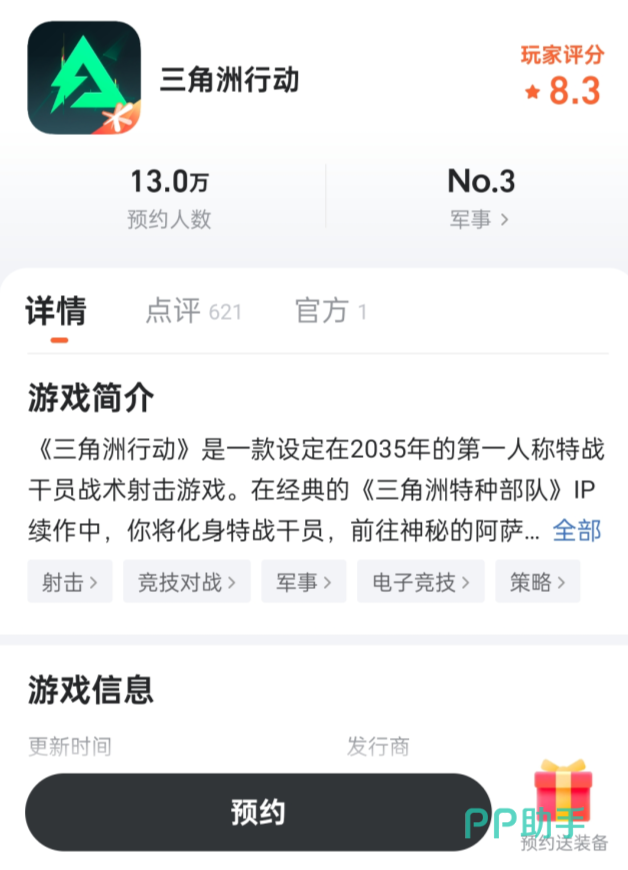
Task: Select the 详情 details tab
Action: click(56, 311)
